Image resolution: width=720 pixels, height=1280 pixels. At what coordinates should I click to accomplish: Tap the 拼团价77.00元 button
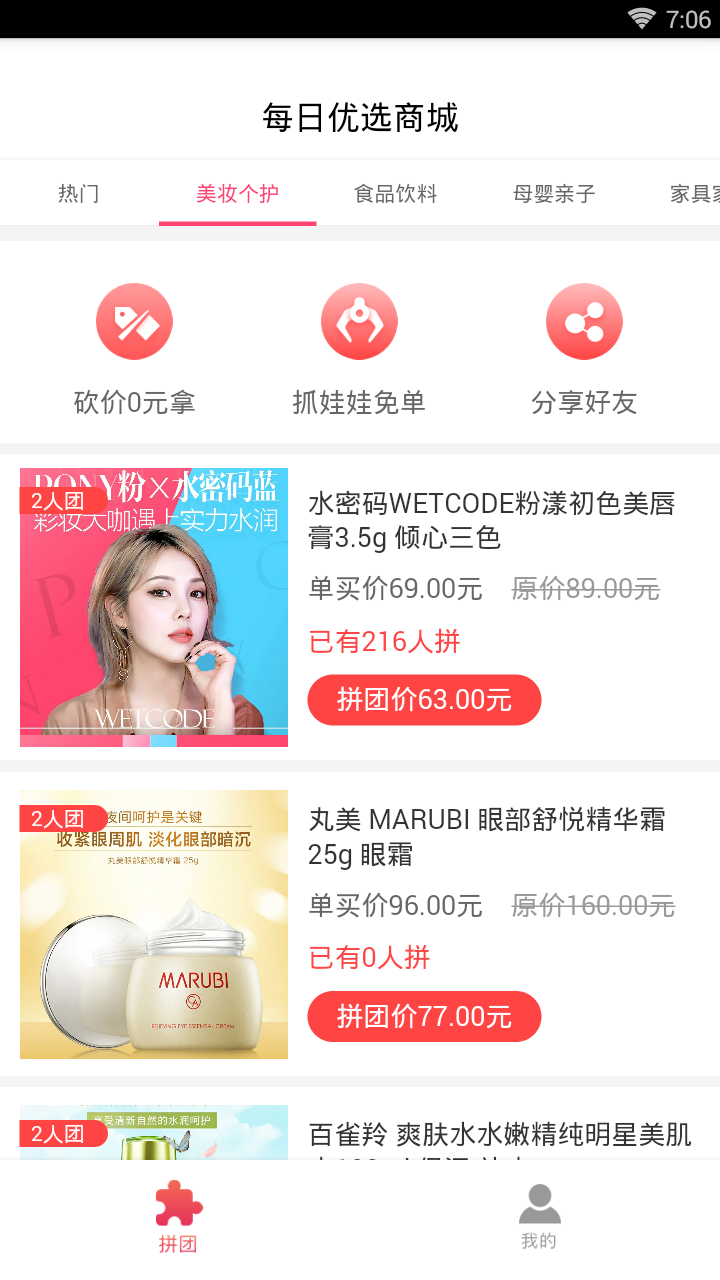click(x=424, y=1017)
